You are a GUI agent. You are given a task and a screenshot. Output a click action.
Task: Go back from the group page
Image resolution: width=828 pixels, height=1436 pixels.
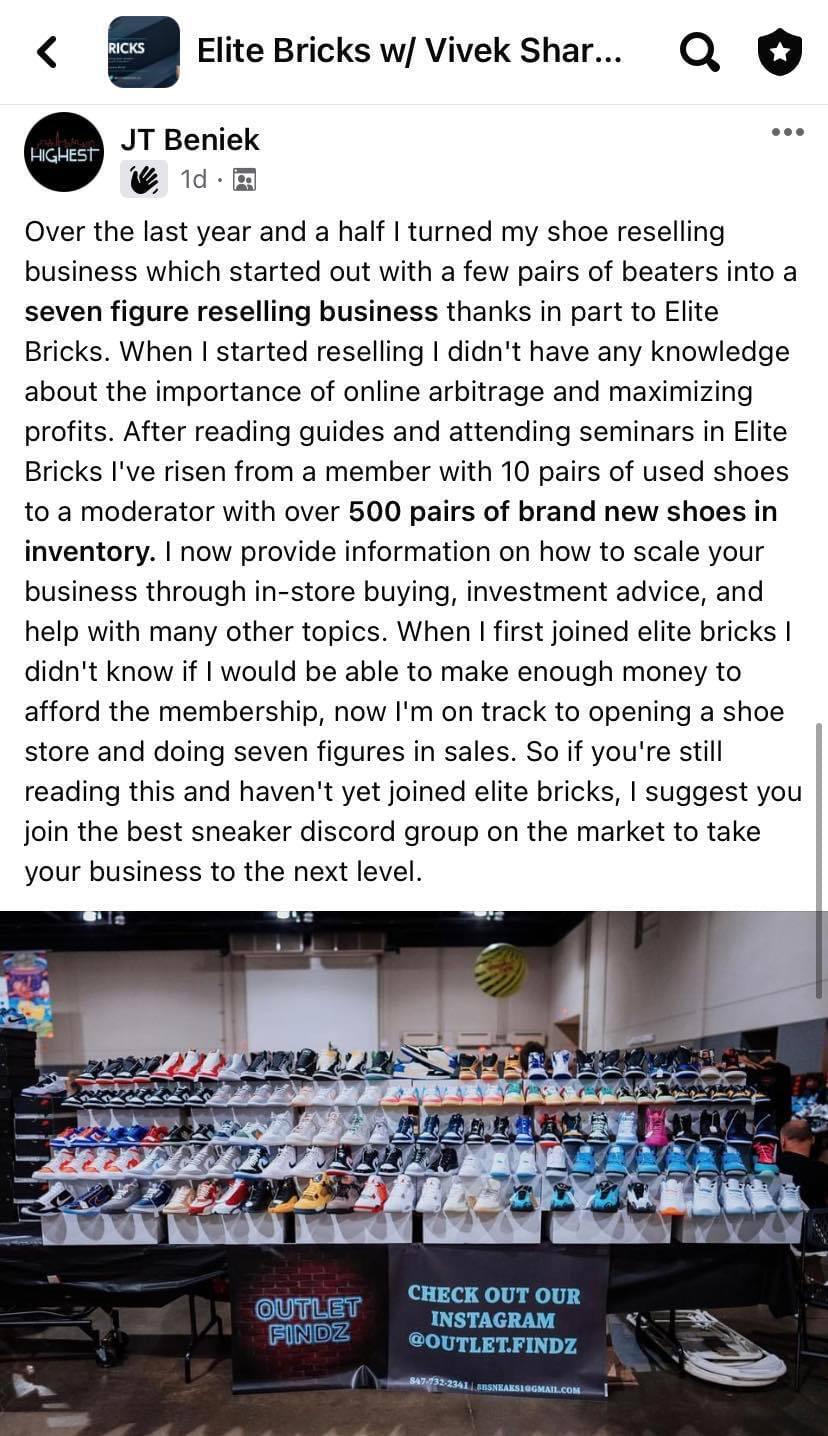(x=47, y=52)
